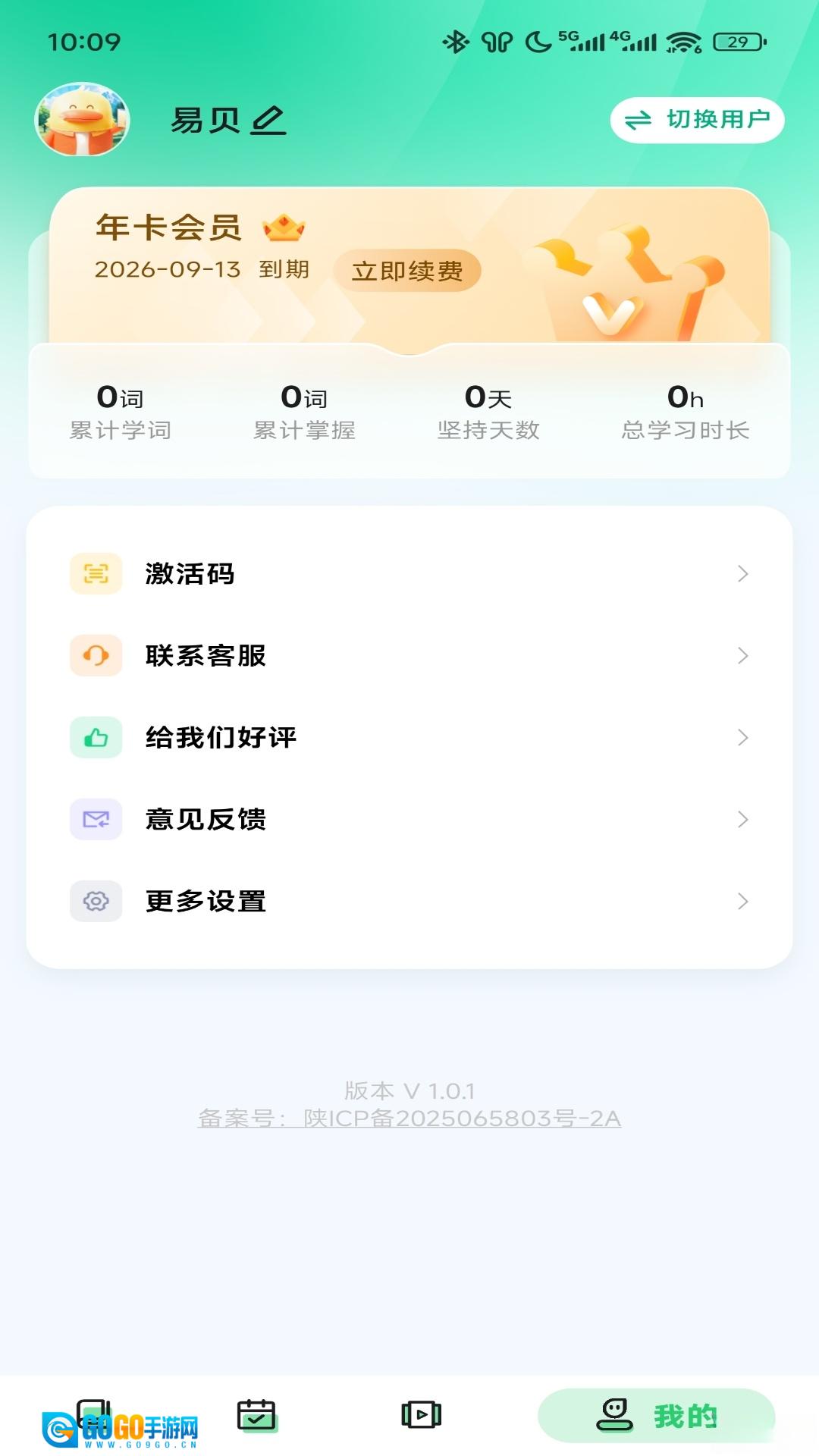The height and width of the screenshot is (1456, 819).
Task: Open the 激活码 activation code row
Action: tap(409, 574)
